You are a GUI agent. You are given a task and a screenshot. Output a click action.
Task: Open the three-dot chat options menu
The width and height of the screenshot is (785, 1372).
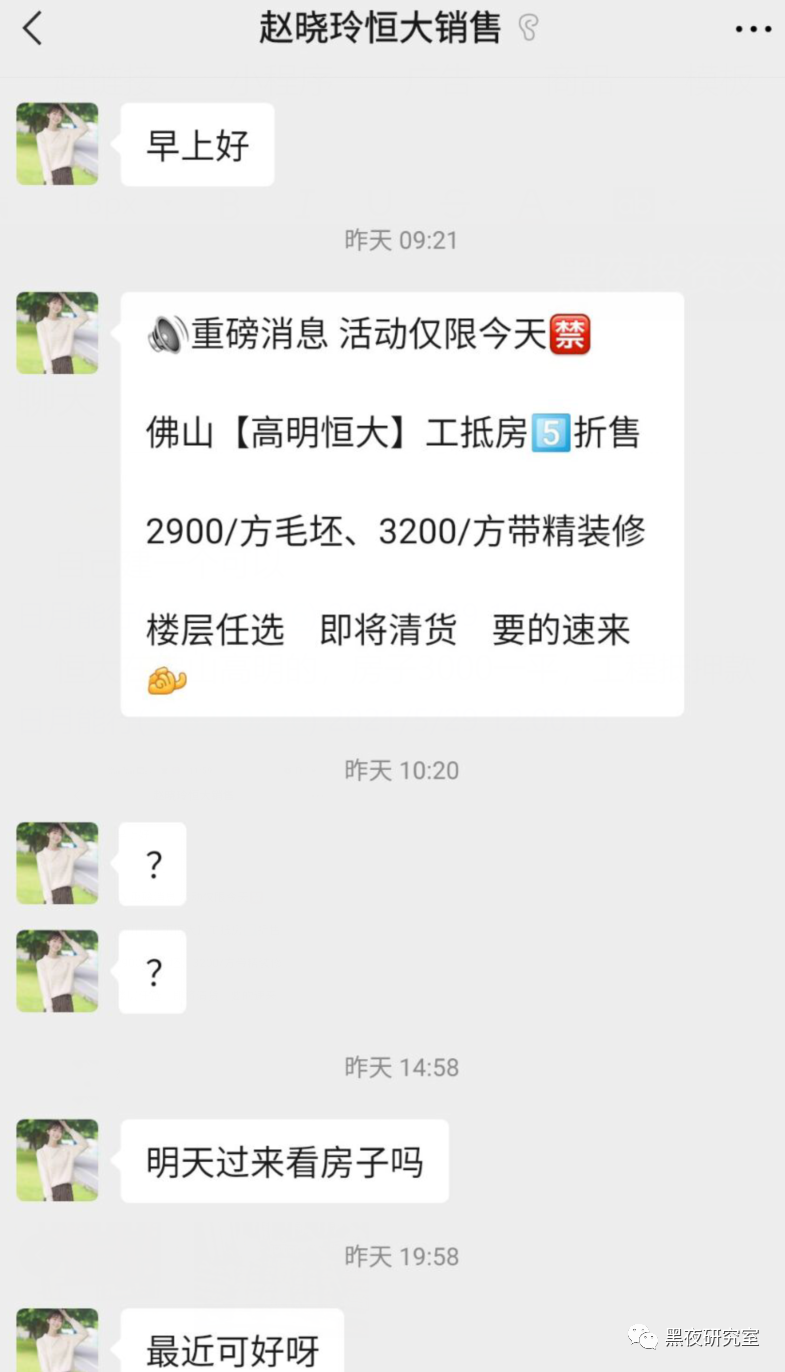[x=753, y=29]
